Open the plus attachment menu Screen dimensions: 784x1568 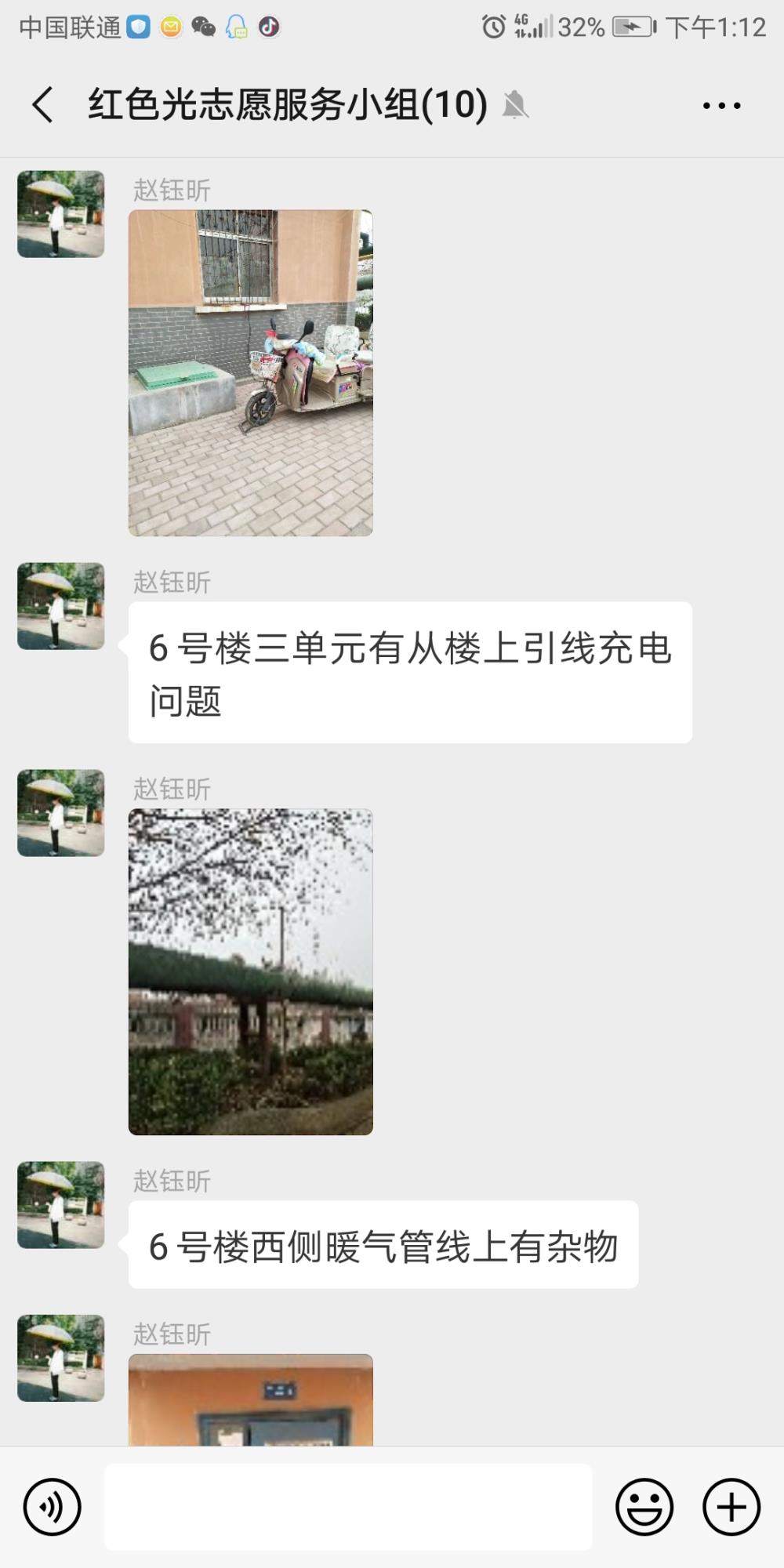coord(731,1507)
